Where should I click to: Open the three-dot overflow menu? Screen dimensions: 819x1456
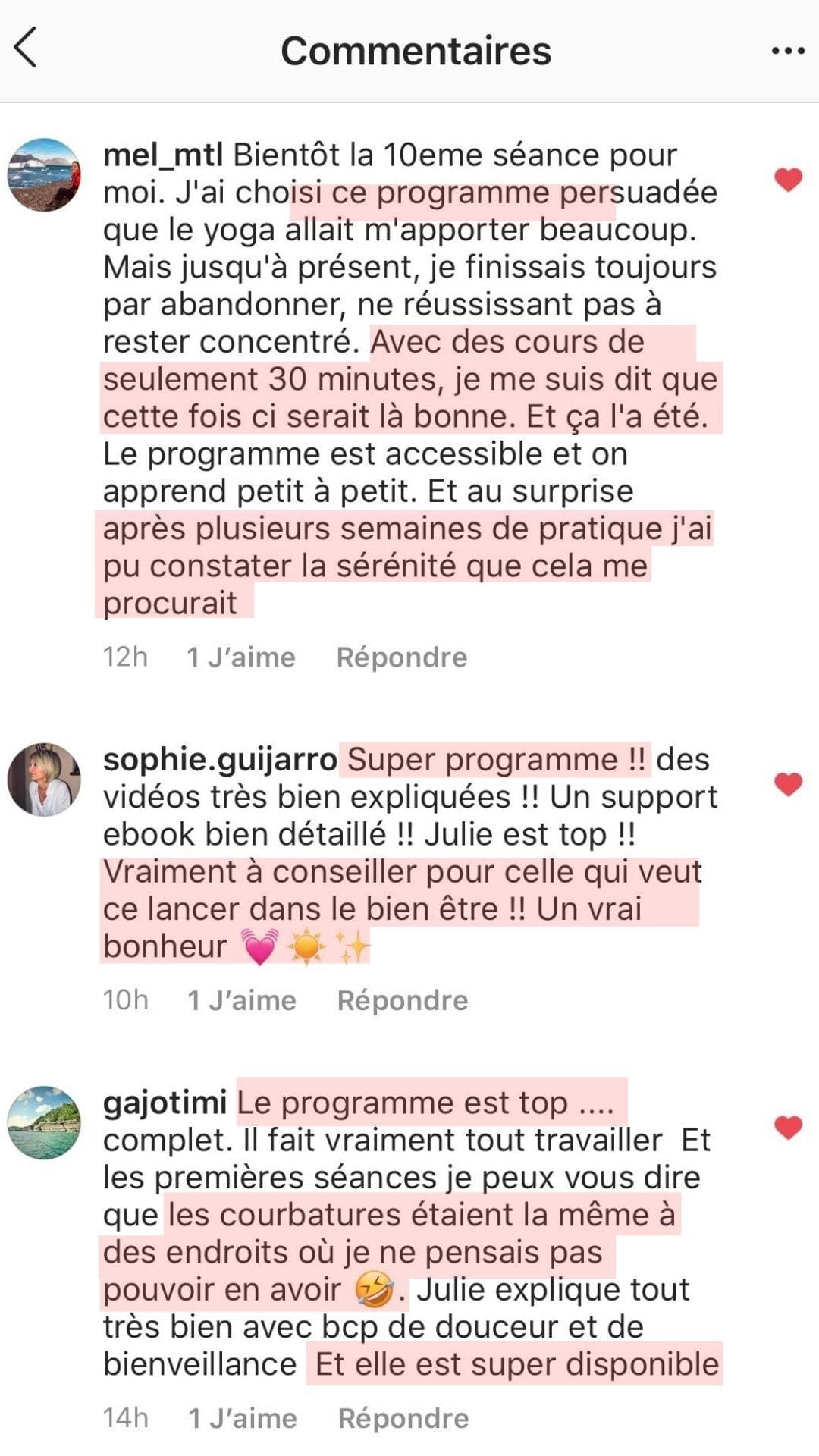787,51
